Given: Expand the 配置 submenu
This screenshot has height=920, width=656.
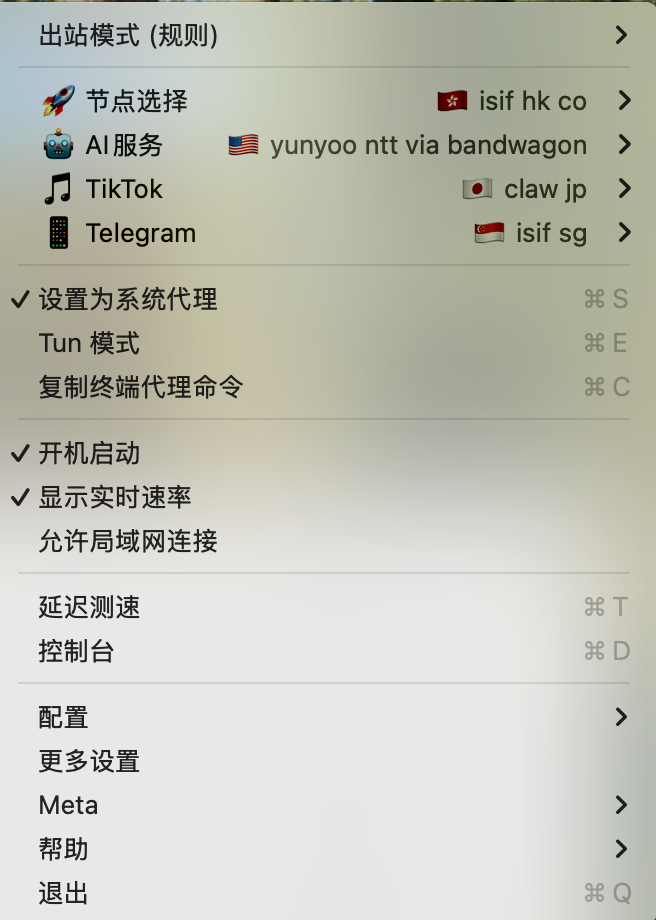Looking at the screenshot, I should (64, 717).
